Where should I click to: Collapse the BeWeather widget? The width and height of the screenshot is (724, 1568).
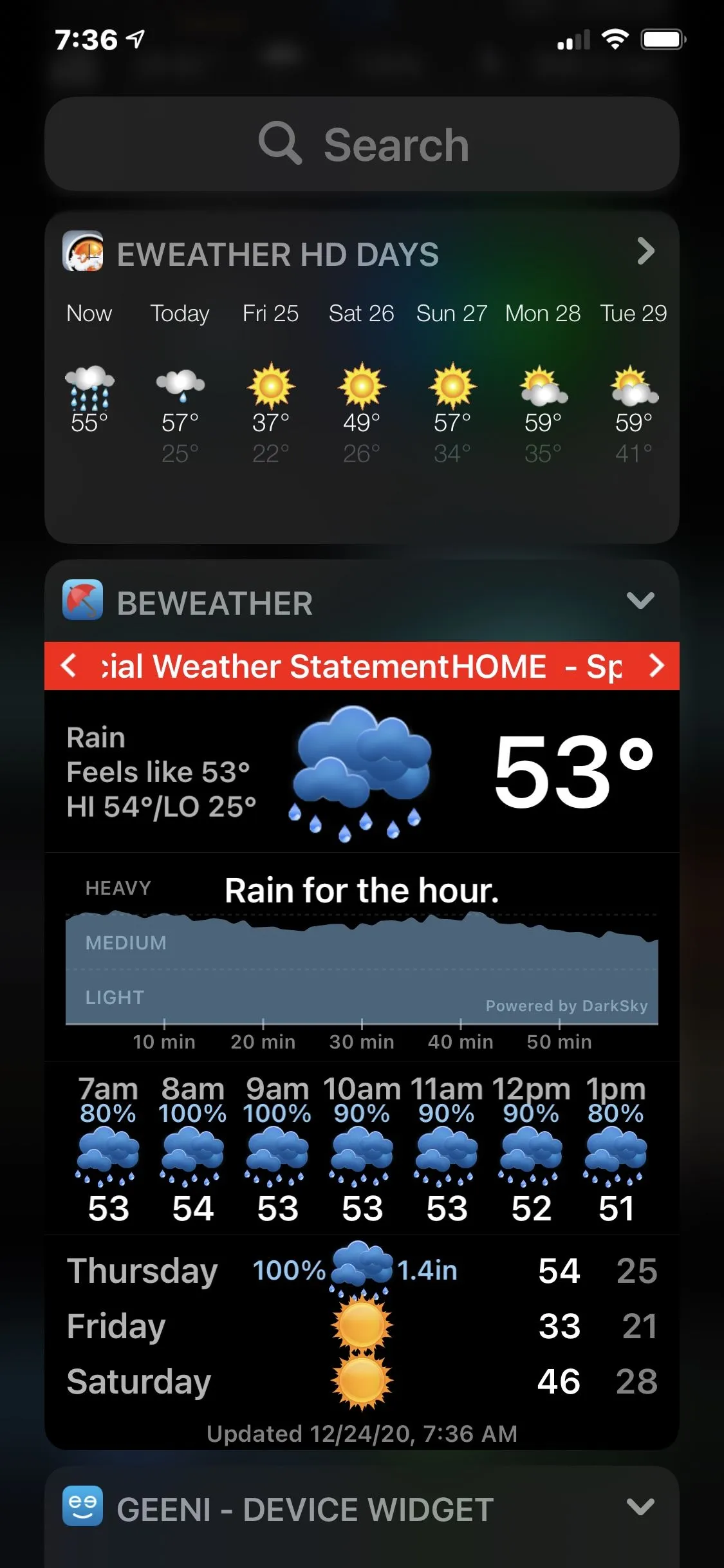click(640, 601)
